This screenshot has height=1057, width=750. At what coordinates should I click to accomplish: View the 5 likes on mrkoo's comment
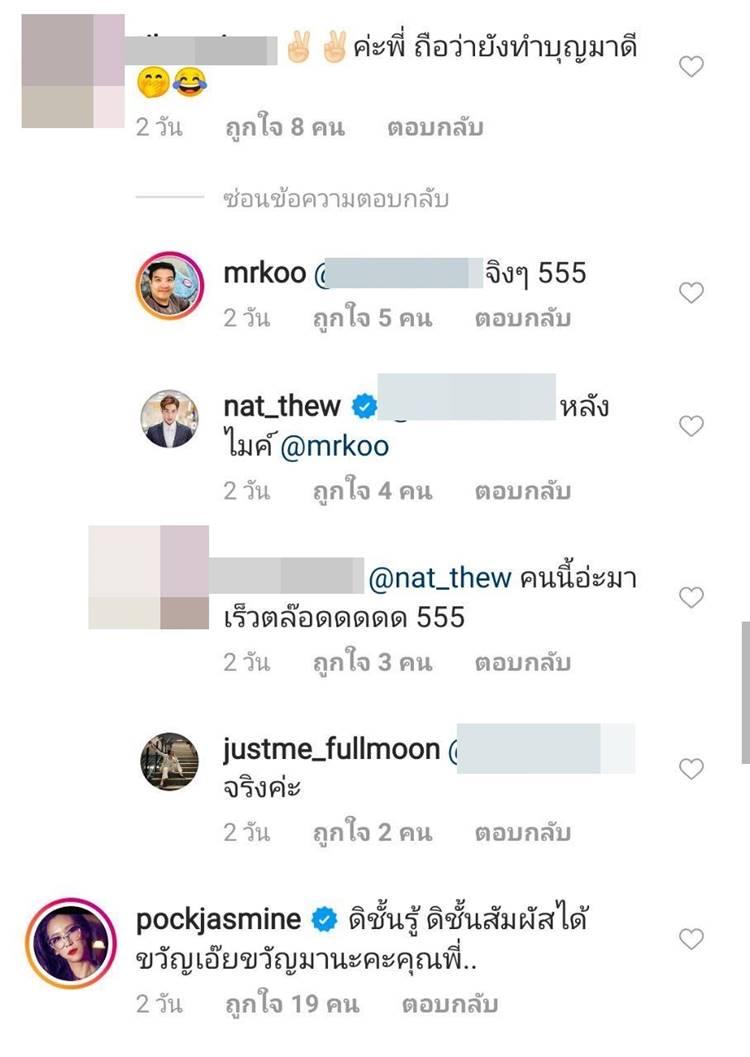pyautogui.click(x=371, y=319)
